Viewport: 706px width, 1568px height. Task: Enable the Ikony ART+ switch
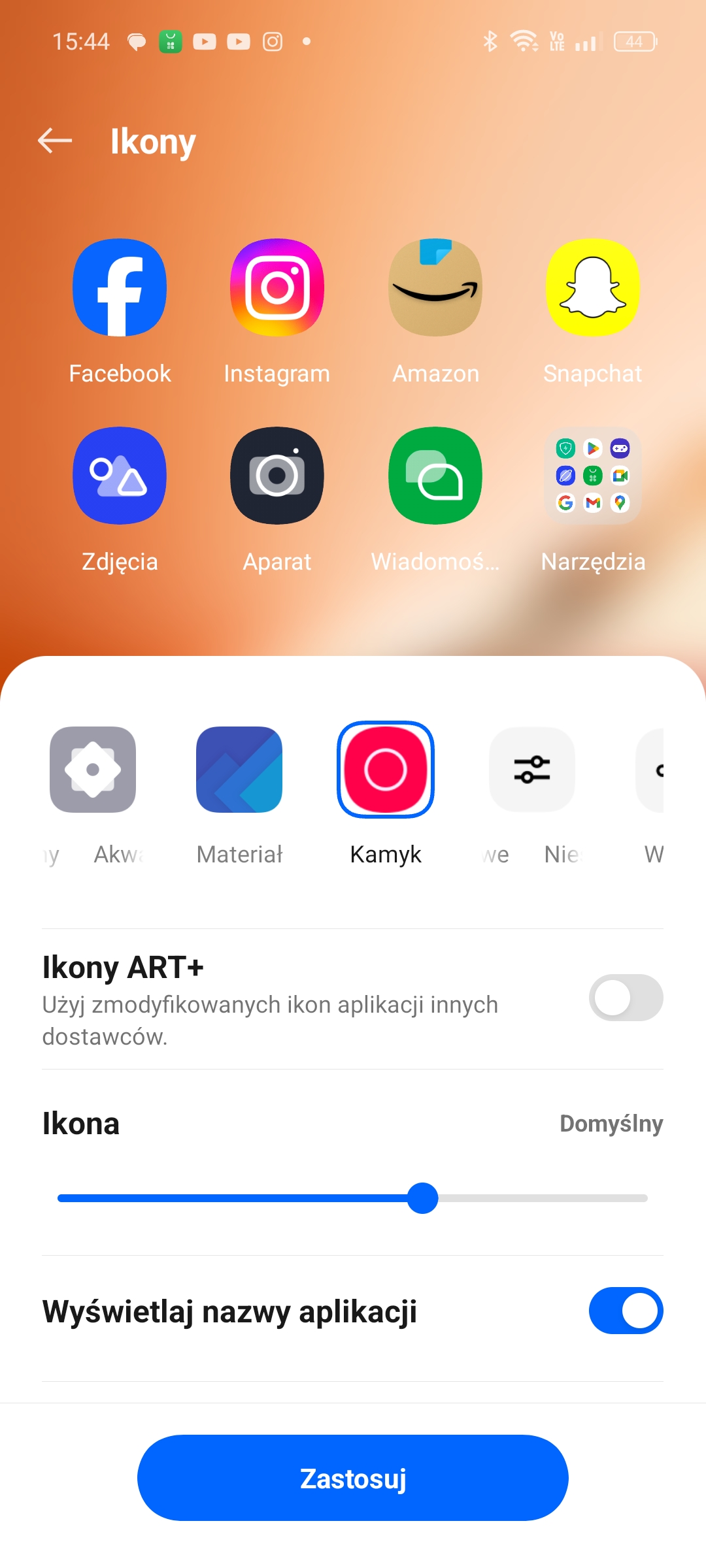point(626,998)
